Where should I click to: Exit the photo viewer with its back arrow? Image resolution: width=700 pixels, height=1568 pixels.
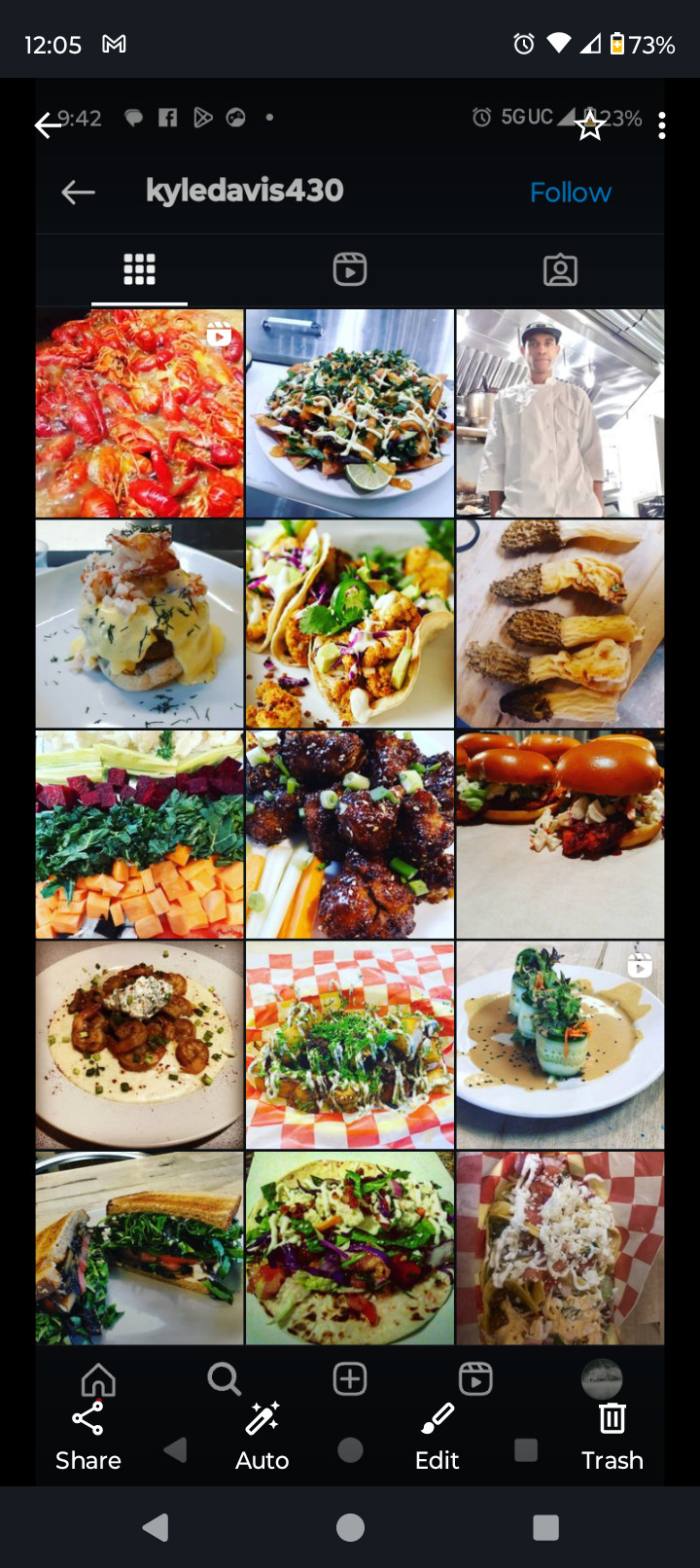(48, 125)
